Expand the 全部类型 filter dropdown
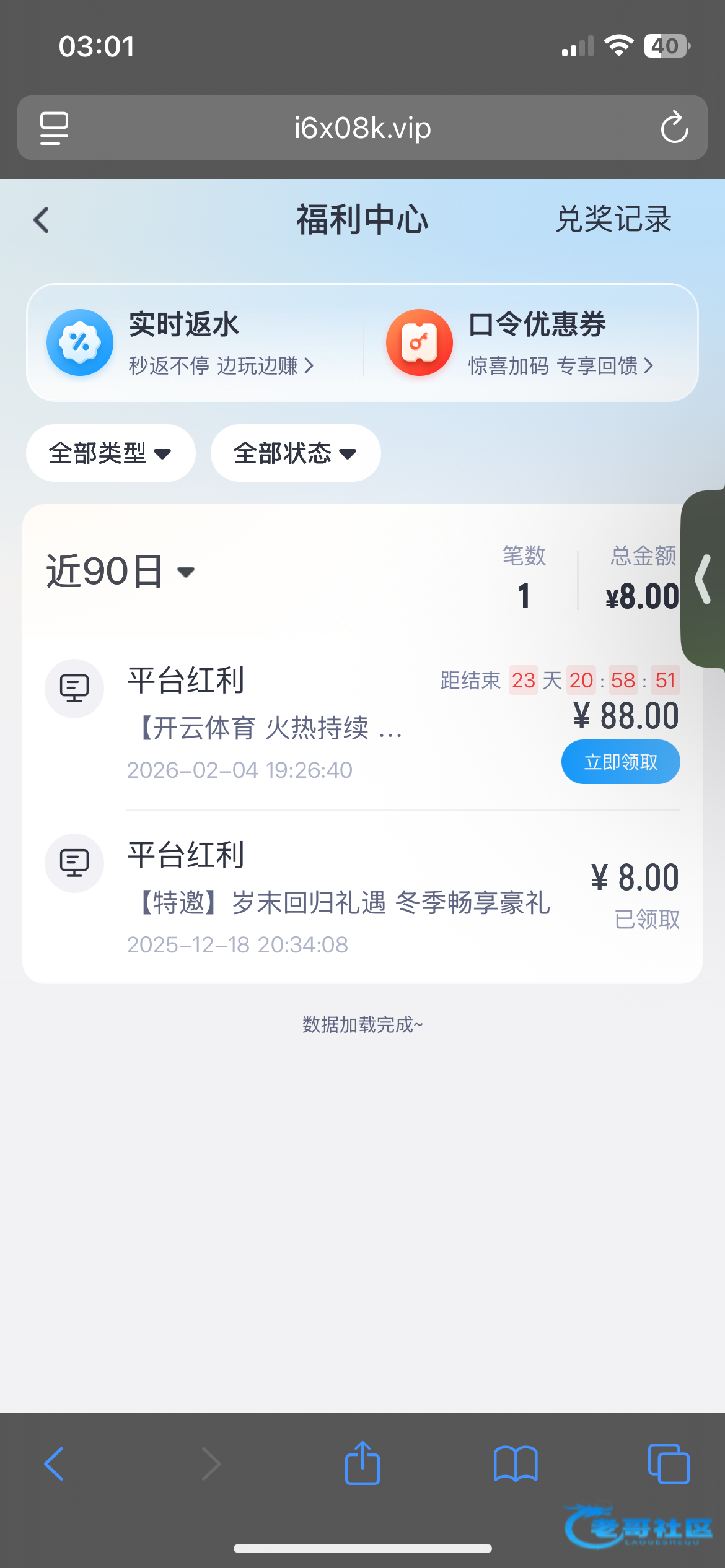 tap(110, 453)
